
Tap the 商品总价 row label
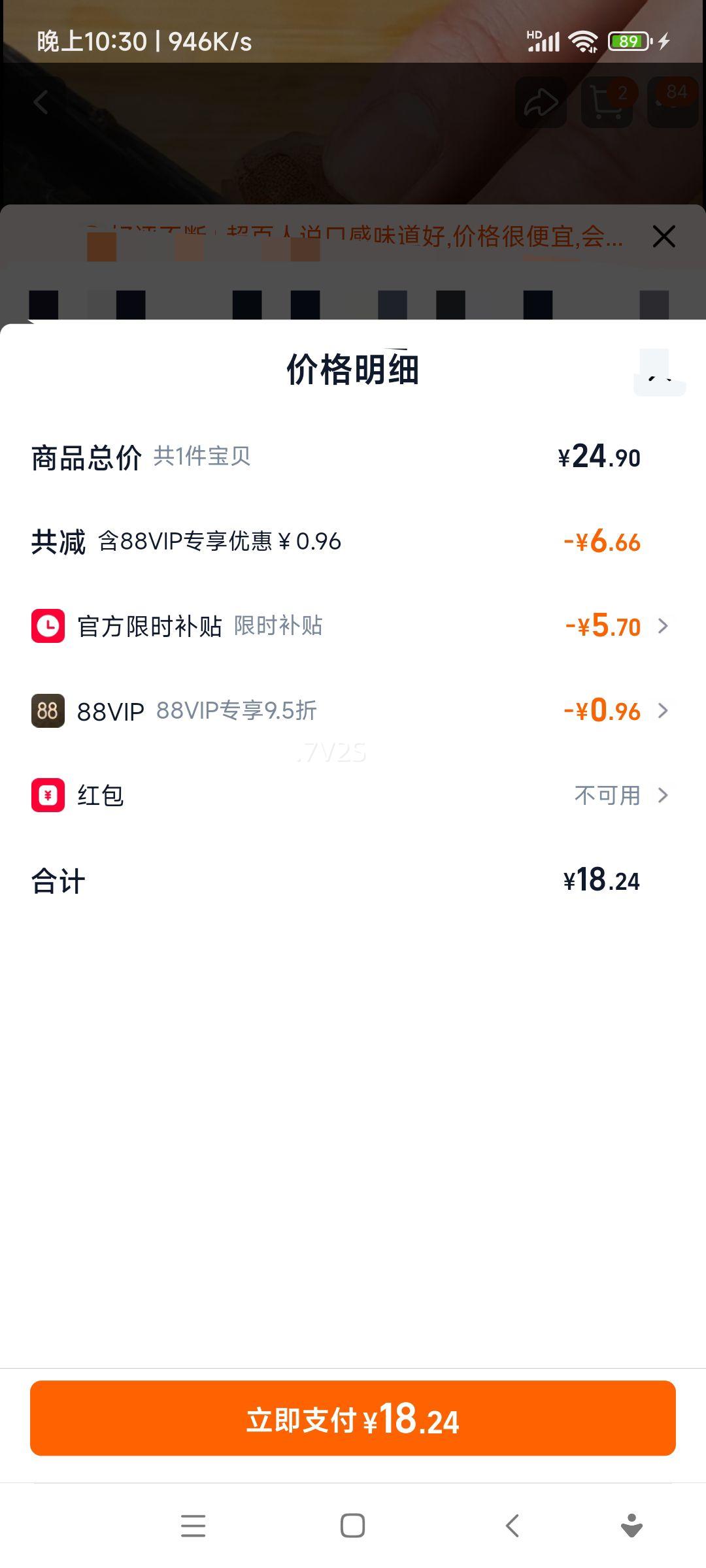tap(85, 457)
